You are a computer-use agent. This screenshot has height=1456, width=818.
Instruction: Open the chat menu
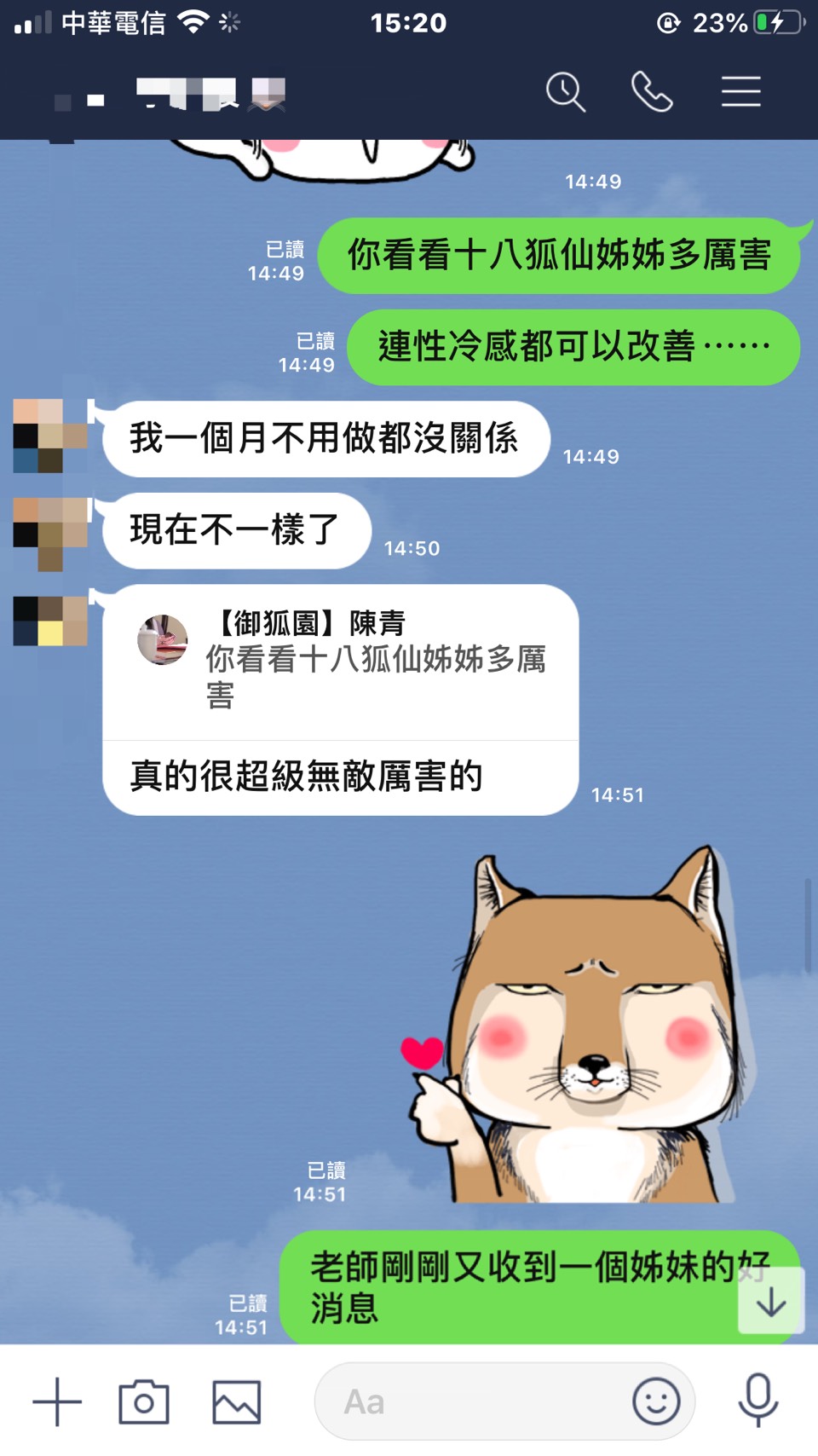point(740,92)
